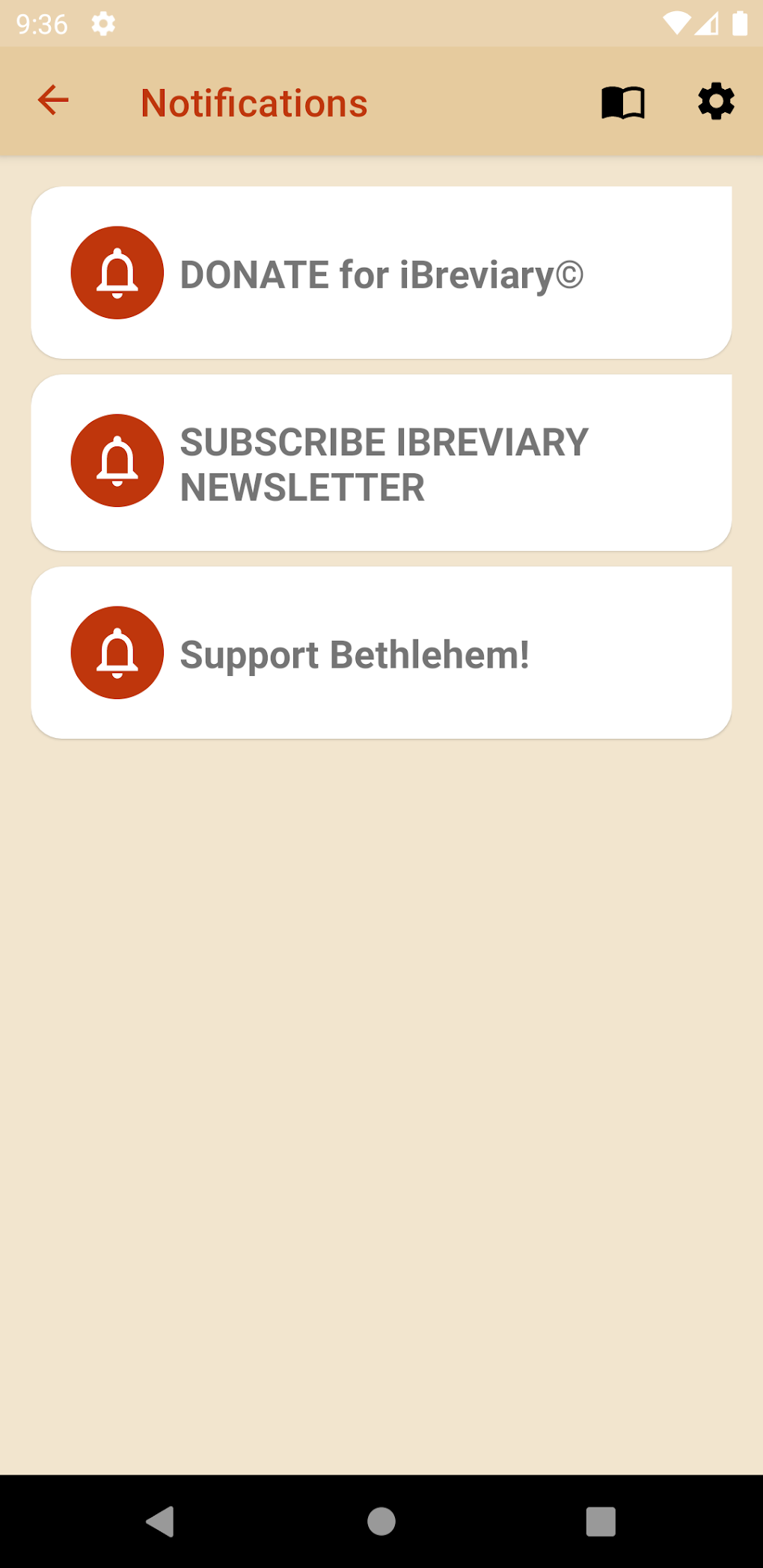Tap the back arrow to leave Notifications
763x1568 pixels.
52,101
